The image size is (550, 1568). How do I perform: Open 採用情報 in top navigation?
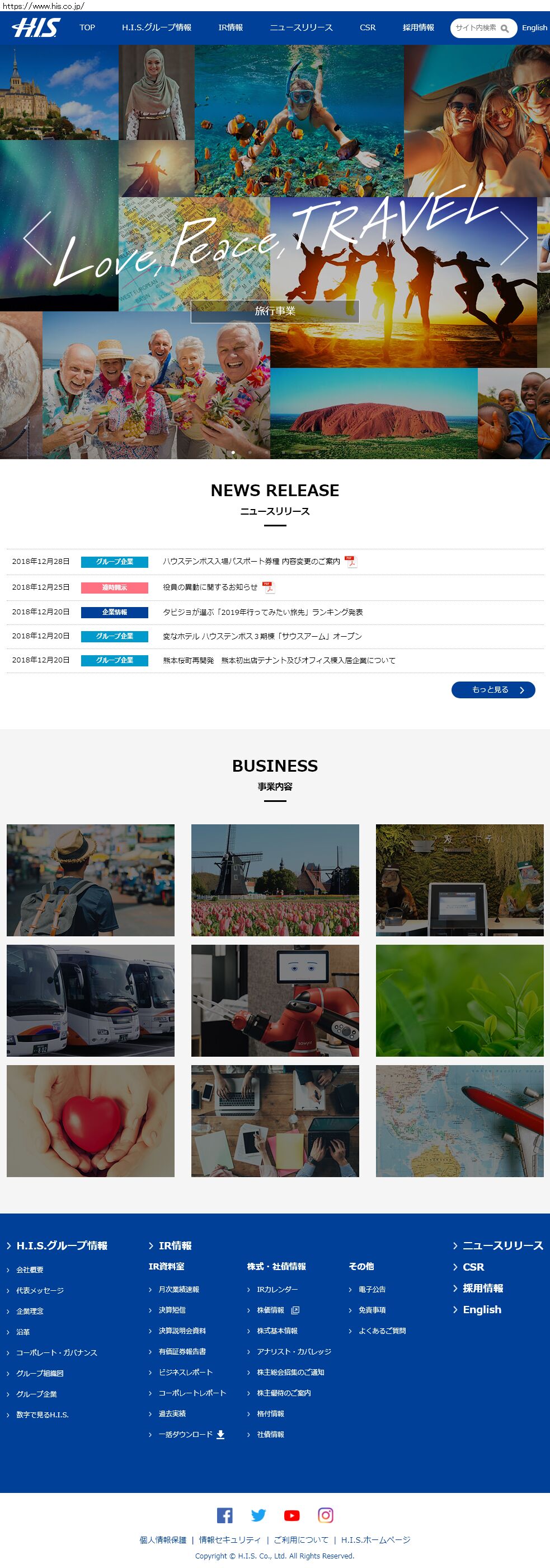418,28
